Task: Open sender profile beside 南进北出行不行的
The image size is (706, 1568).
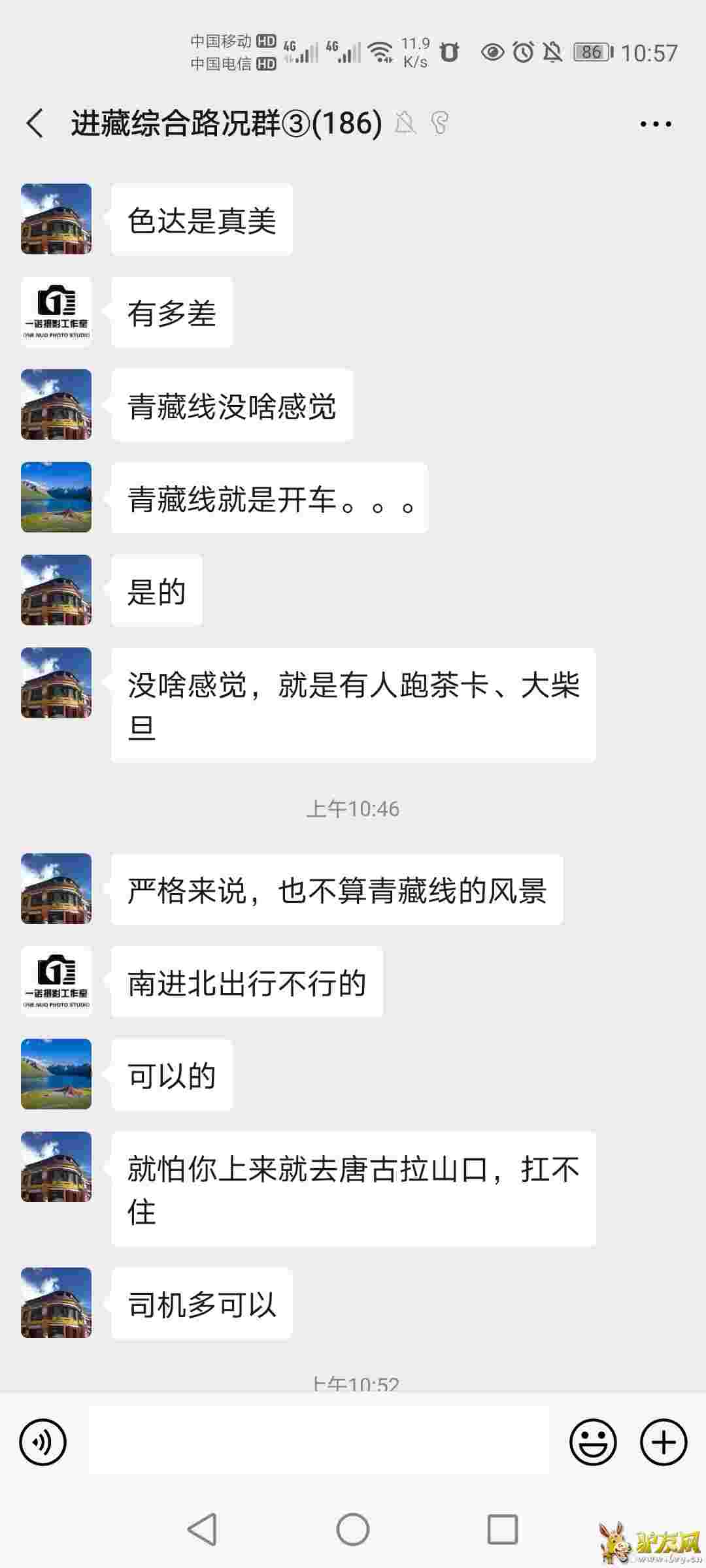Action: click(56, 981)
